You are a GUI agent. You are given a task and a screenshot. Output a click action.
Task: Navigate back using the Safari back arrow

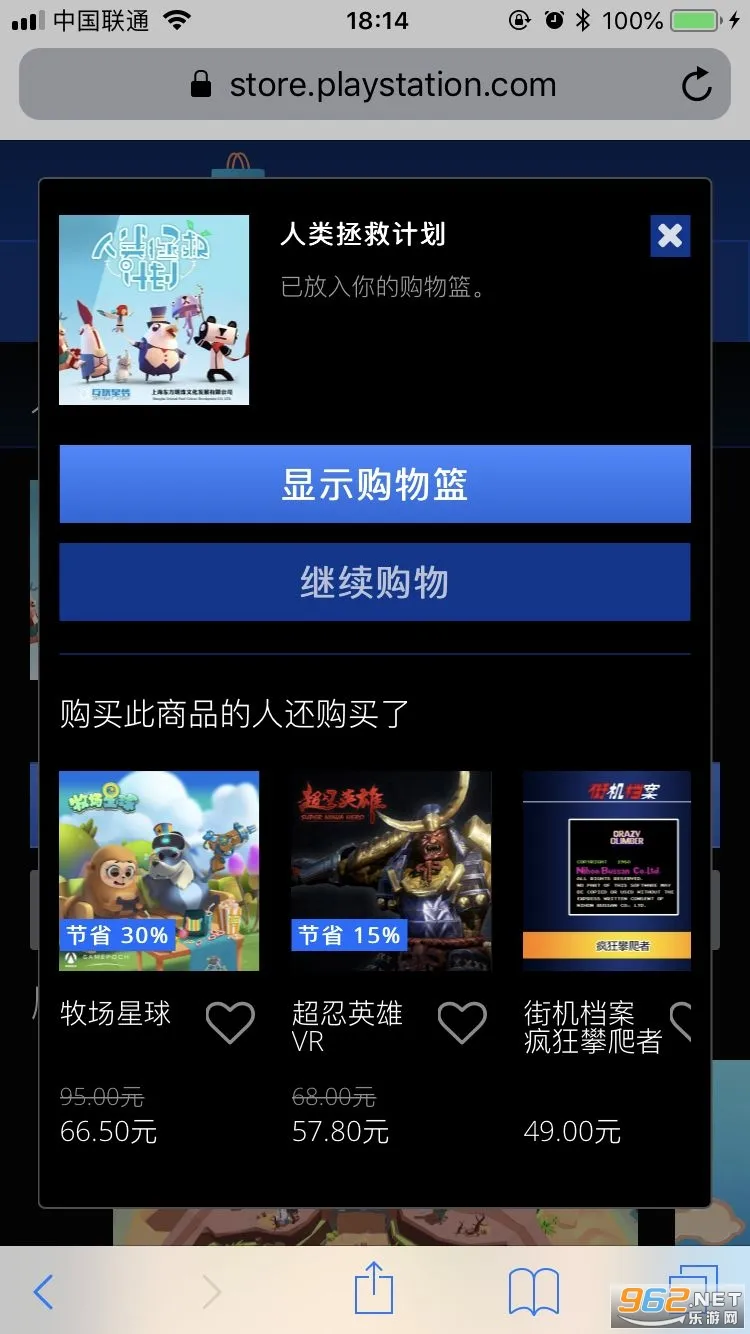(42, 1291)
